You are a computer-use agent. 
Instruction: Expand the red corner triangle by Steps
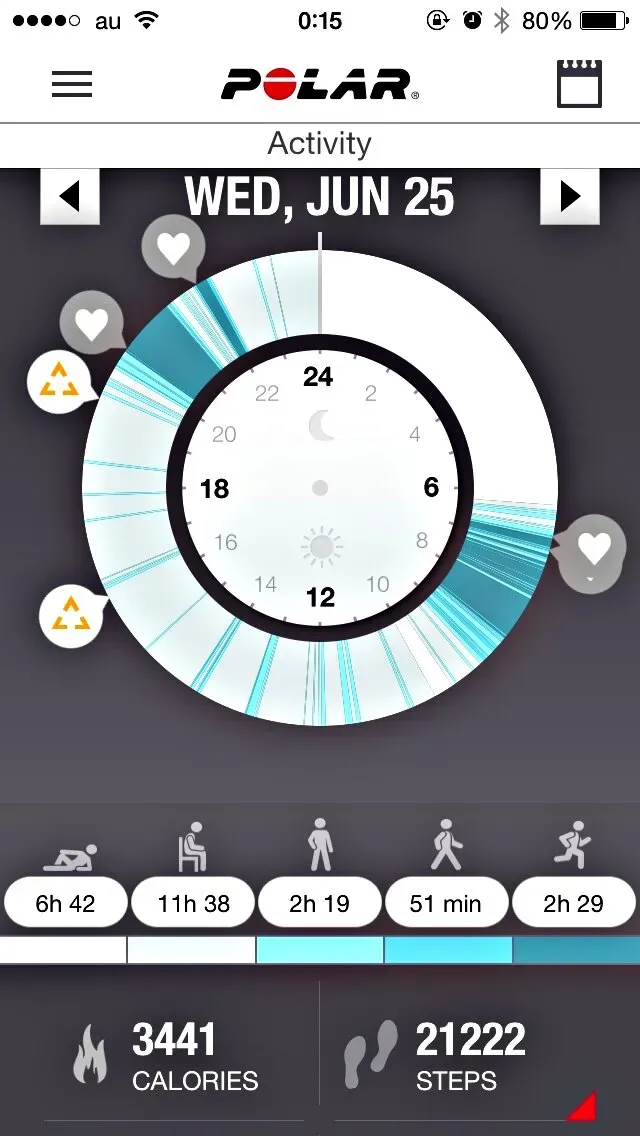582,1106
